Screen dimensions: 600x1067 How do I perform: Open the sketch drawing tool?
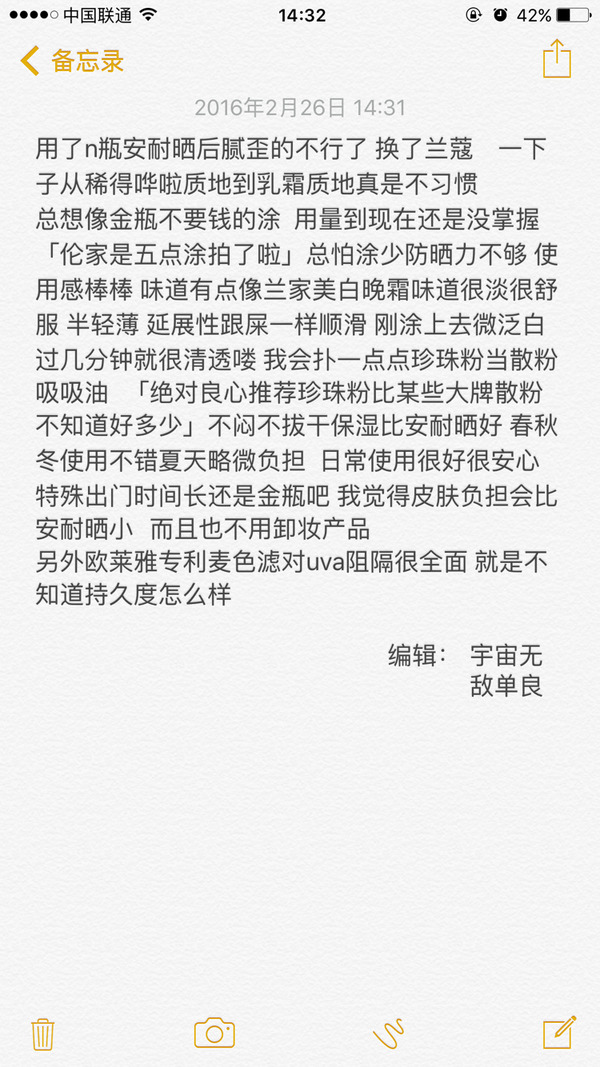388,1033
